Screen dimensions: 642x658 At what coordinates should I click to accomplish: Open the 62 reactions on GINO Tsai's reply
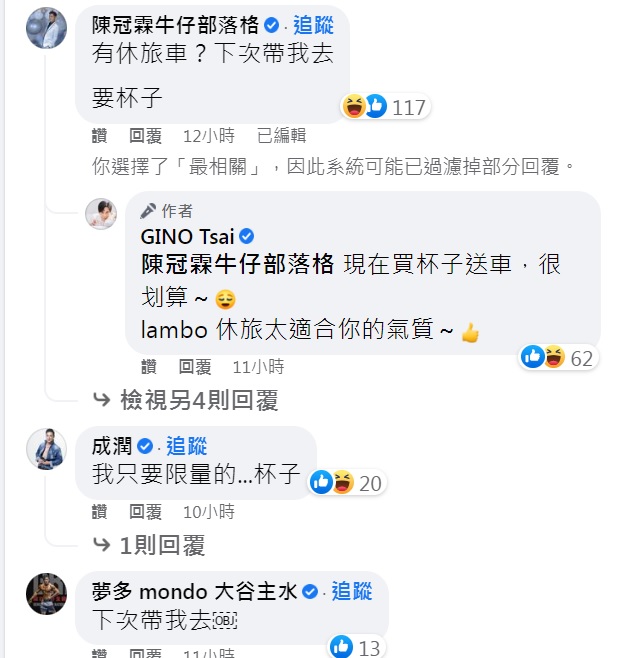(558, 357)
